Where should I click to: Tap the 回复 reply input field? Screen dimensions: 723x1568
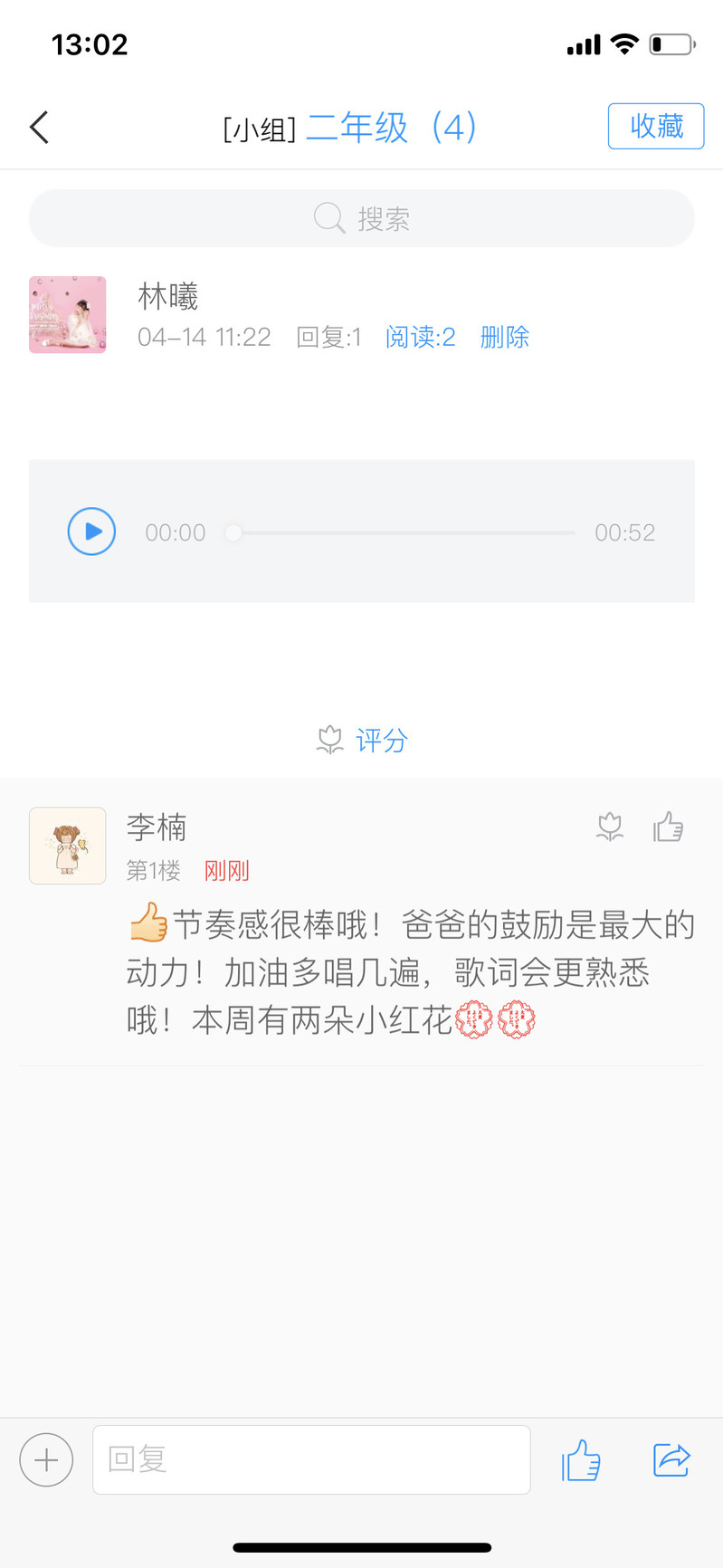[x=311, y=1459]
